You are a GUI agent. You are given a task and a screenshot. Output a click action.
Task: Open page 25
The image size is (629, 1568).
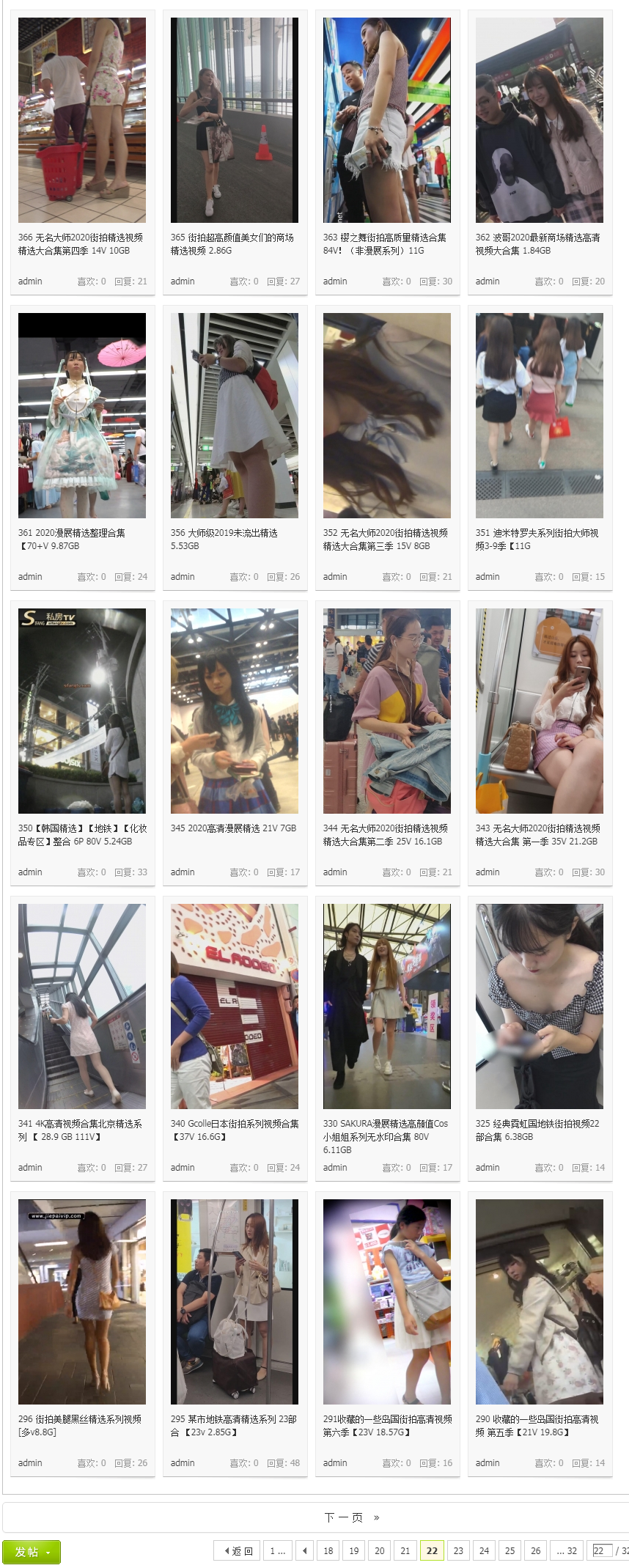(x=510, y=1550)
